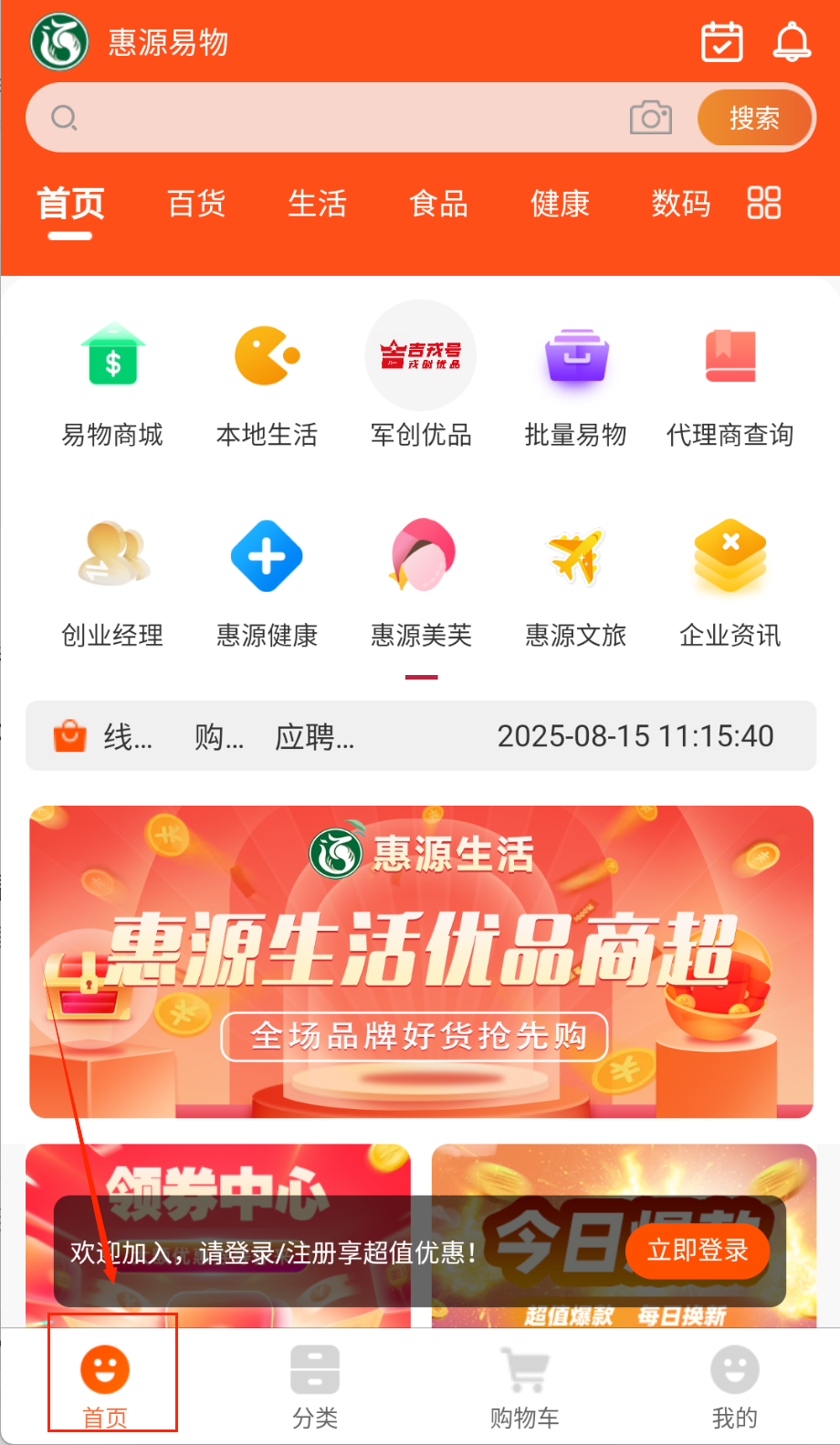Tap 立即登录 to log in
This screenshot has width=840, height=1445.
click(698, 1250)
